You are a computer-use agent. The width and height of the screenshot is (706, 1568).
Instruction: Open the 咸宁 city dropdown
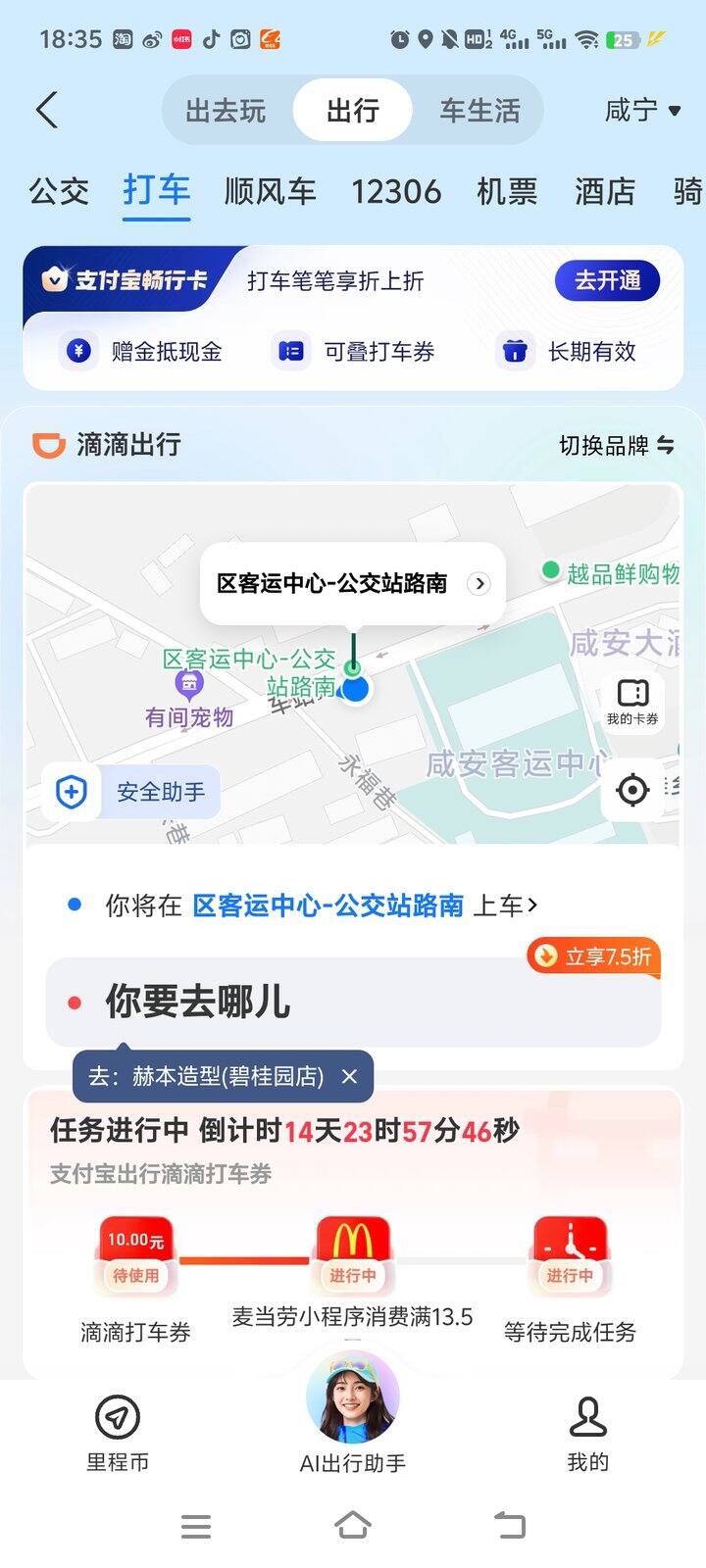(x=642, y=110)
